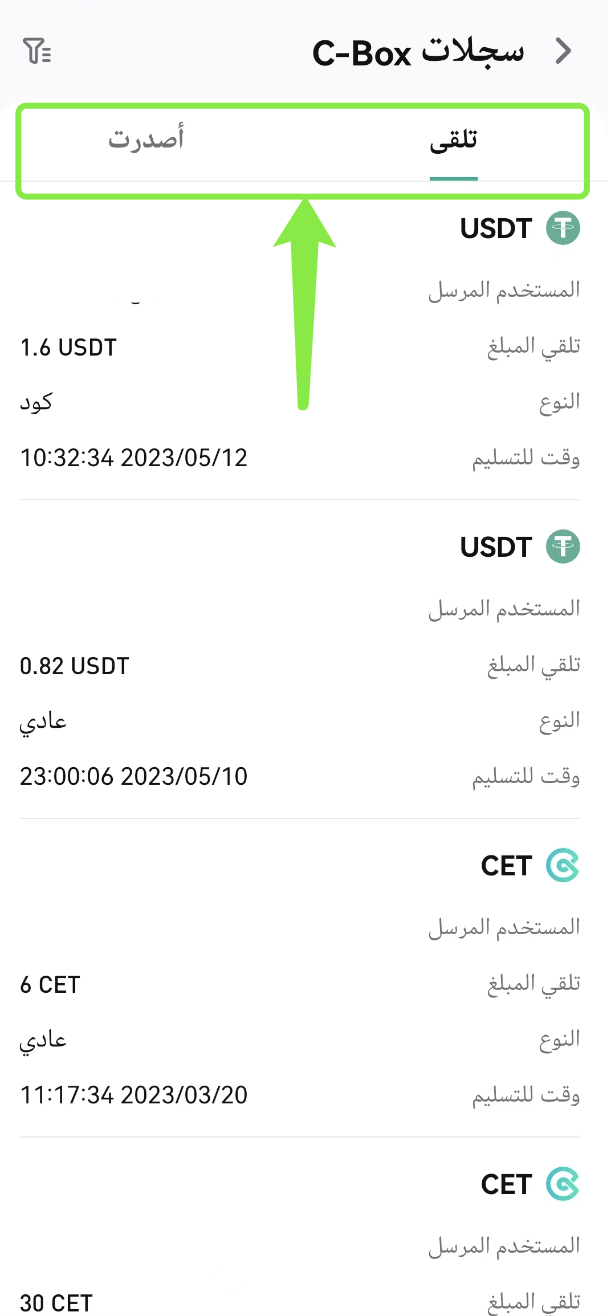Viewport: 608px width, 1316px height.
Task: Switch to the أصدرت tab
Action: point(146,139)
